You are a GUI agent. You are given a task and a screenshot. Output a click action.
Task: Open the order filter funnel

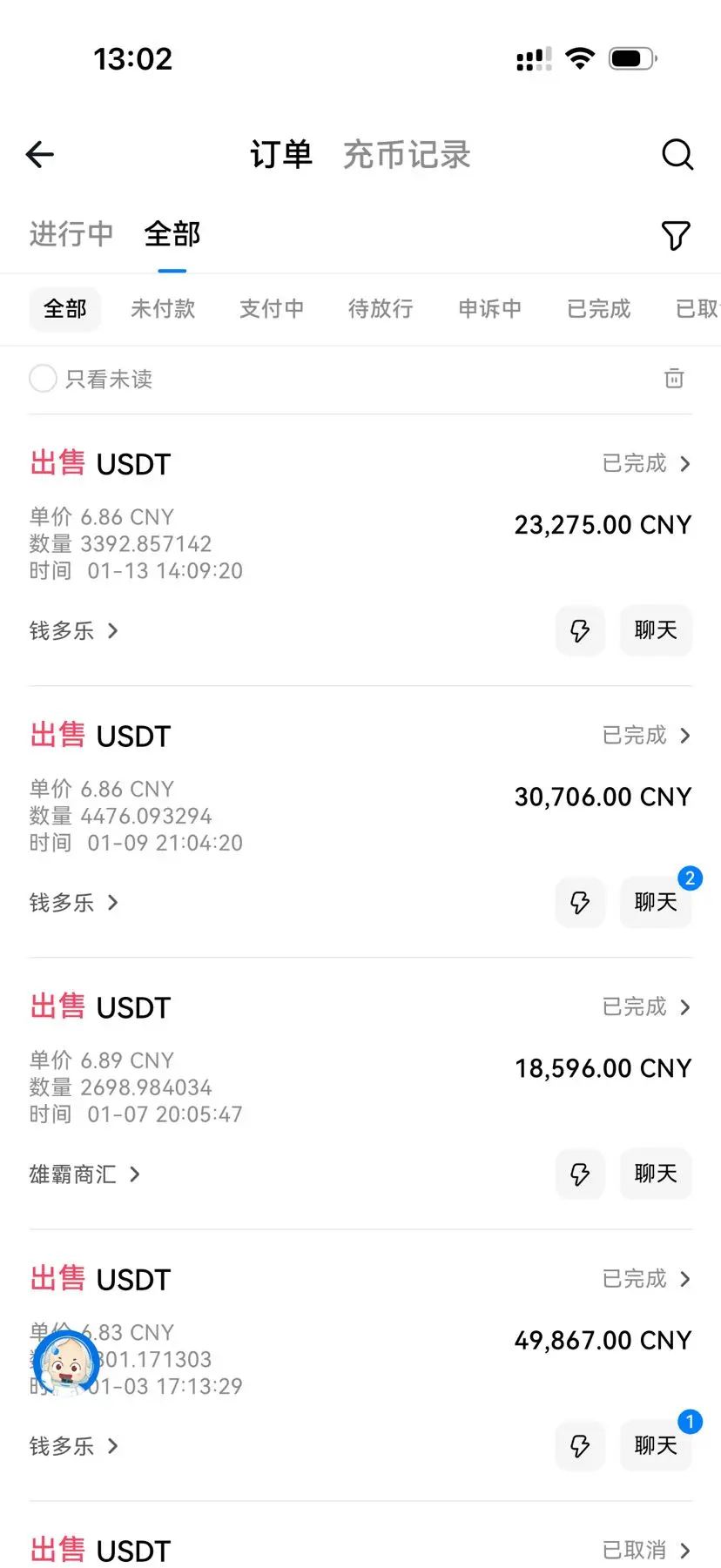(675, 235)
